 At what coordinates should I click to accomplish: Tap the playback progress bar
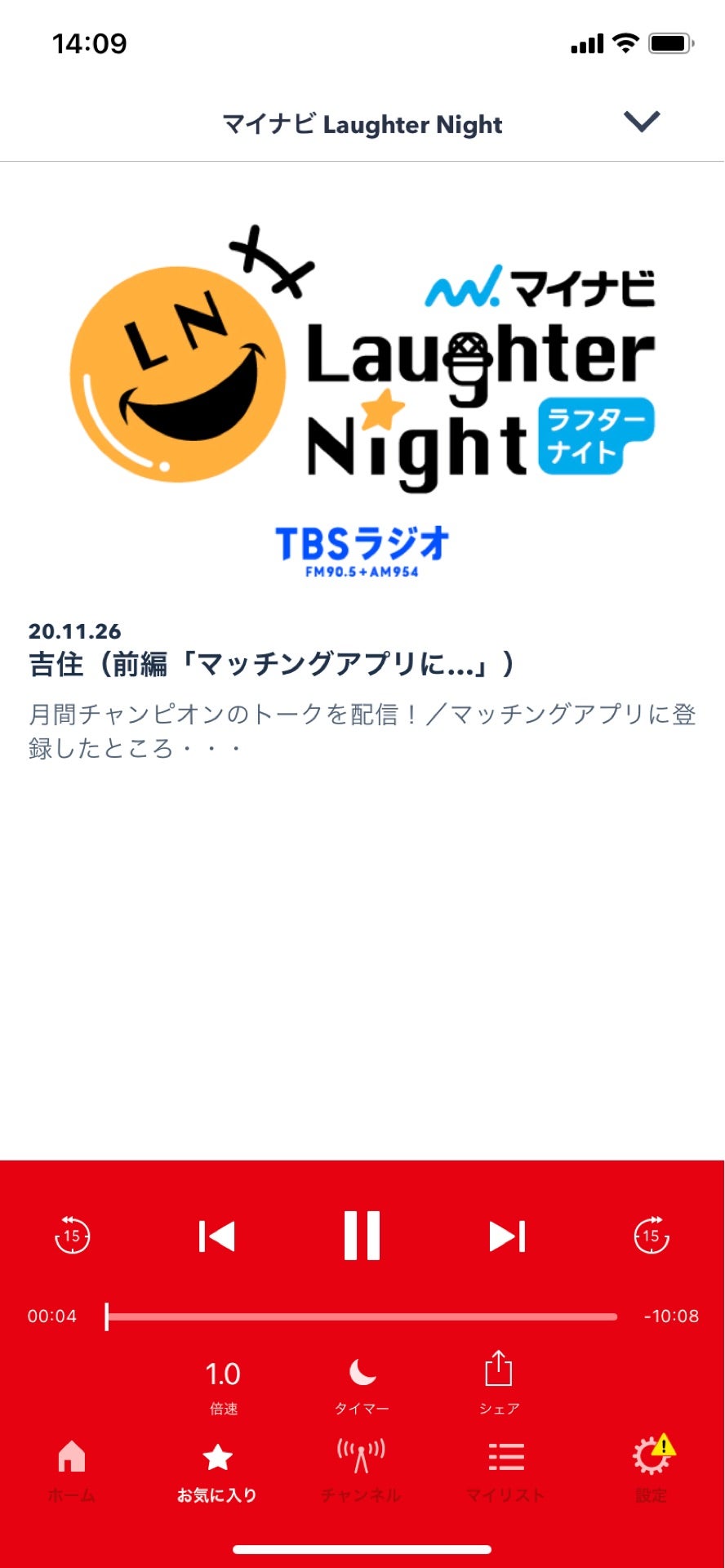[362, 1316]
